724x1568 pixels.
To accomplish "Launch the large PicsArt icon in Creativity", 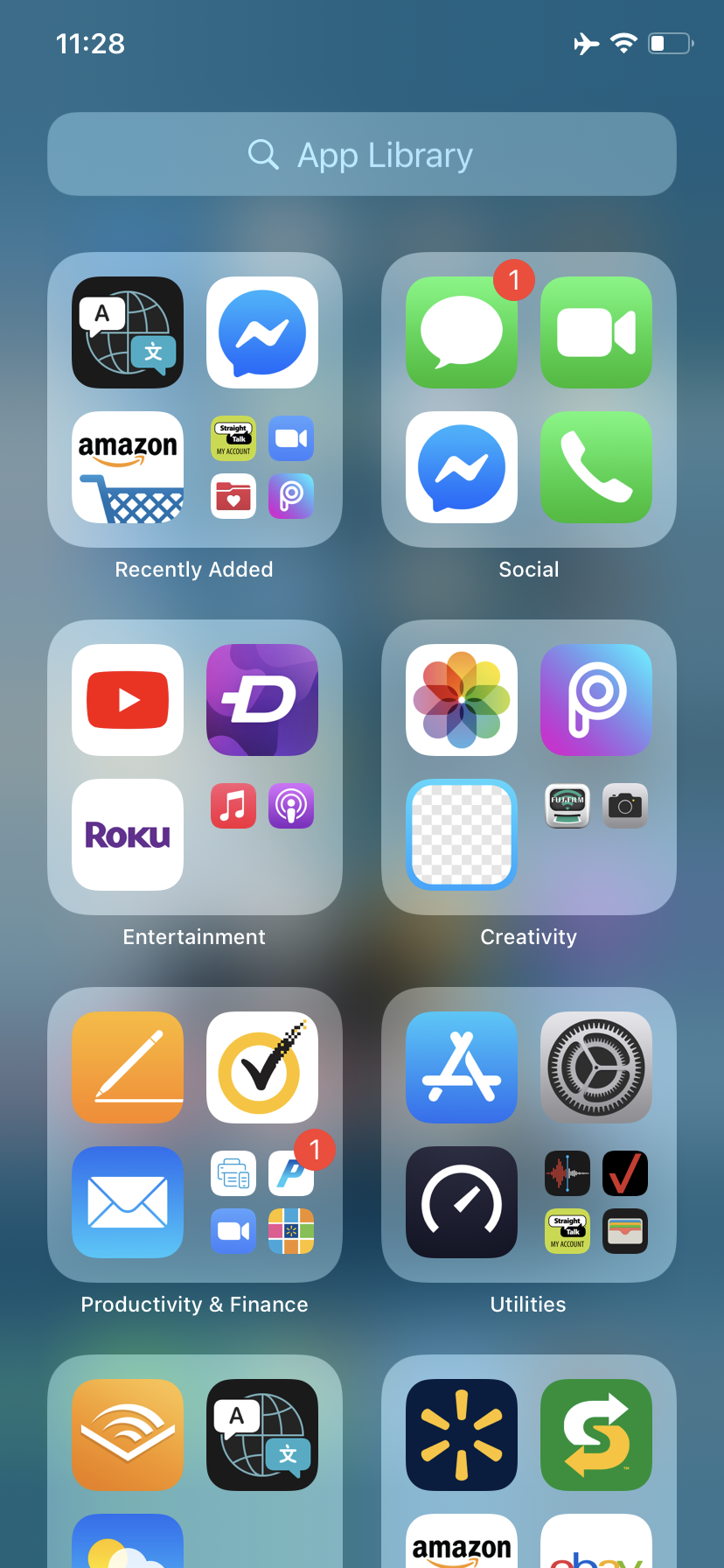I will tap(596, 700).
